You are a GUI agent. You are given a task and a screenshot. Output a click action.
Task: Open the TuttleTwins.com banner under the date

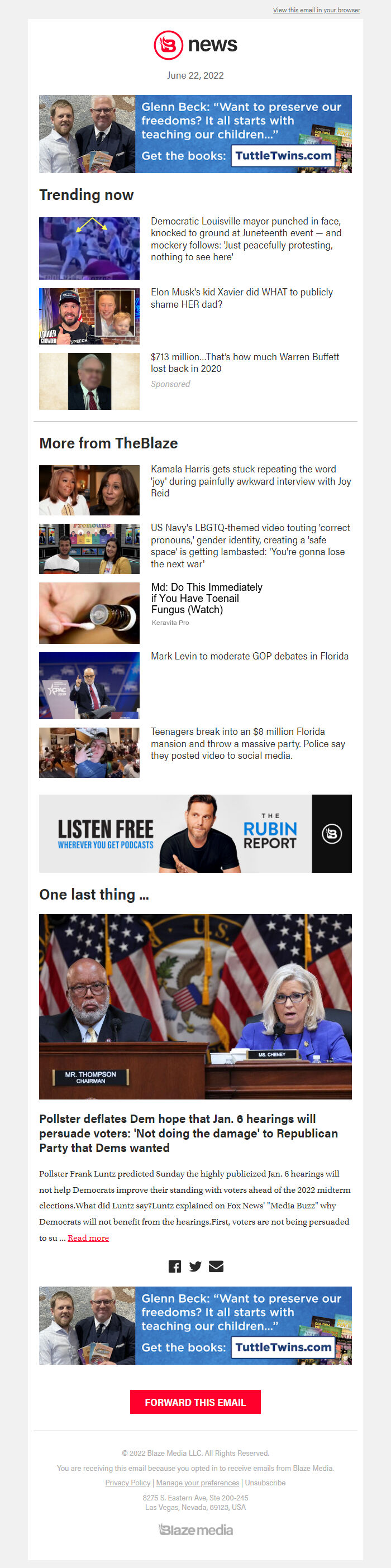click(195, 134)
